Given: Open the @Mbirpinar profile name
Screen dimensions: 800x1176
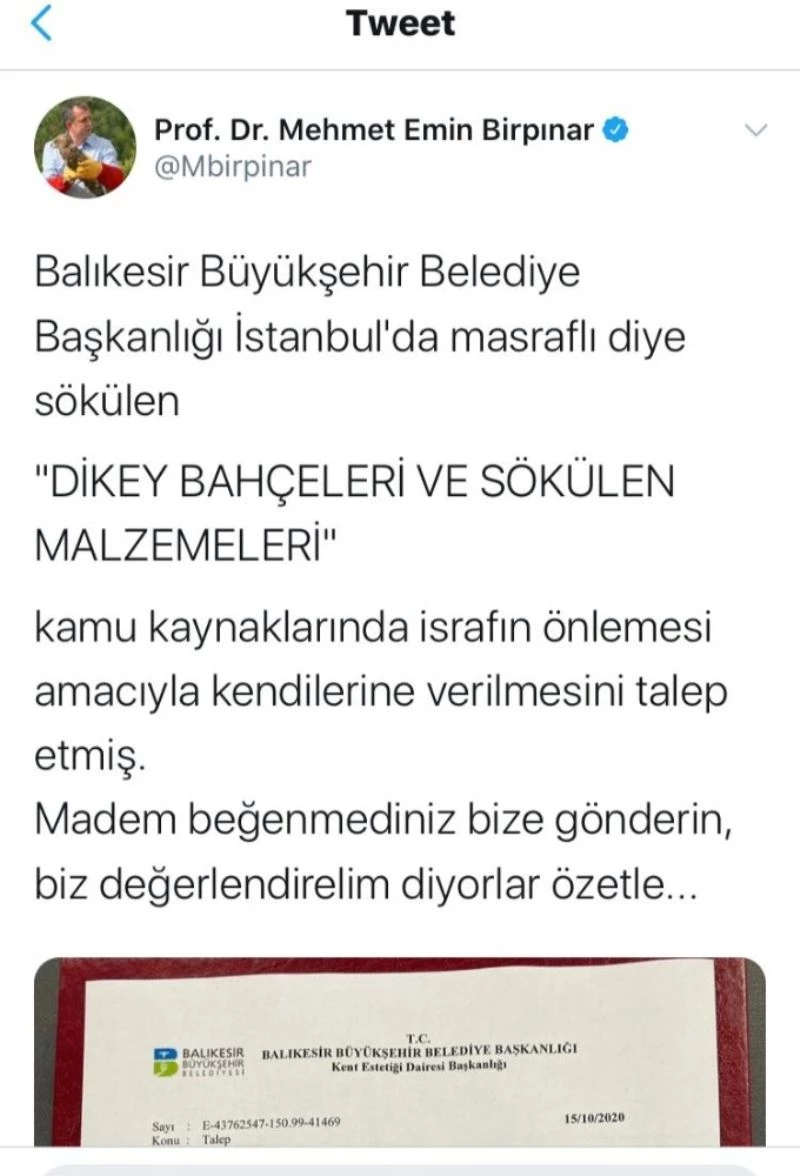Looking at the screenshot, I should click(232, 167).
